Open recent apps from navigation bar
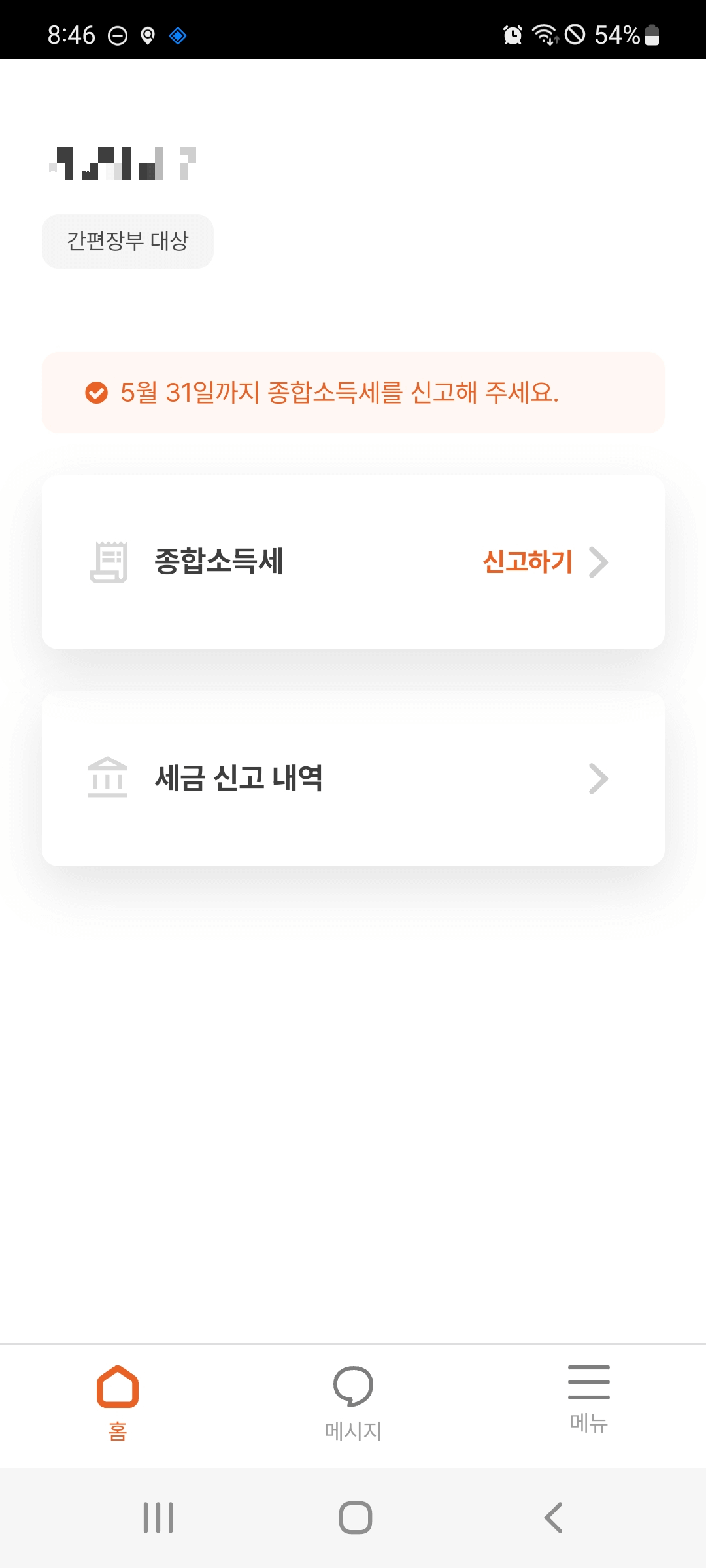 [x=158, y=1517]
